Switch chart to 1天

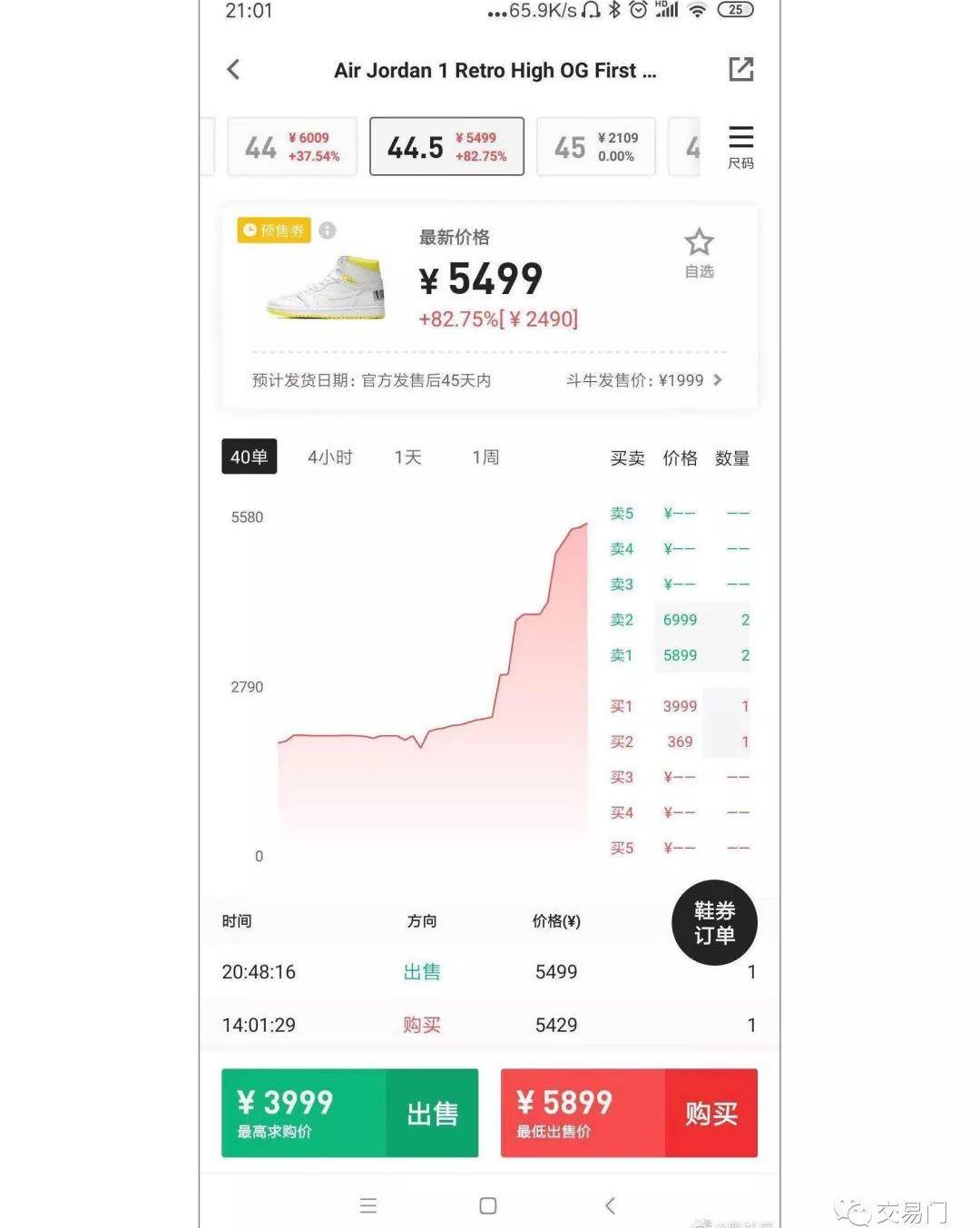click(407, 457)
